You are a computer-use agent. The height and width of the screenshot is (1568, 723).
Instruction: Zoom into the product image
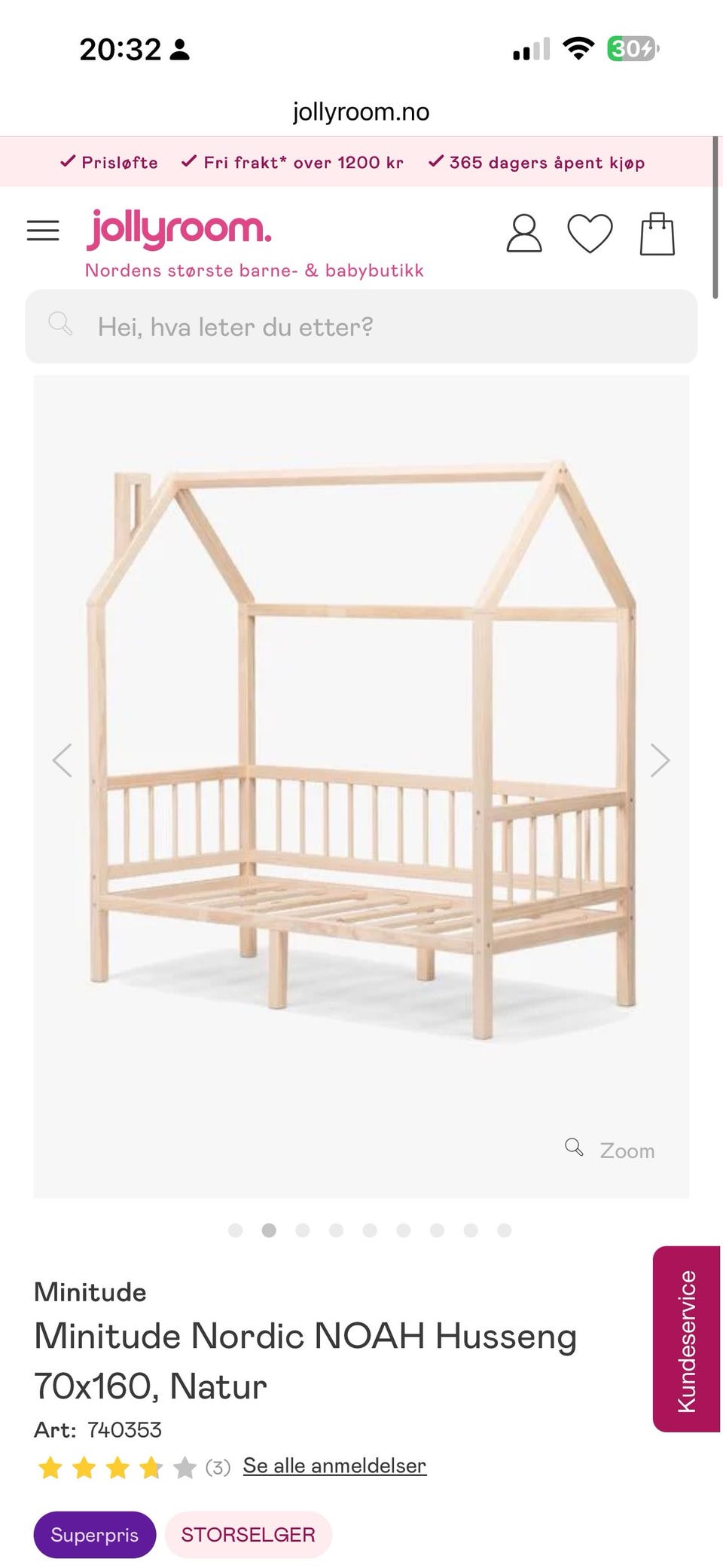tap(610, 1150)
